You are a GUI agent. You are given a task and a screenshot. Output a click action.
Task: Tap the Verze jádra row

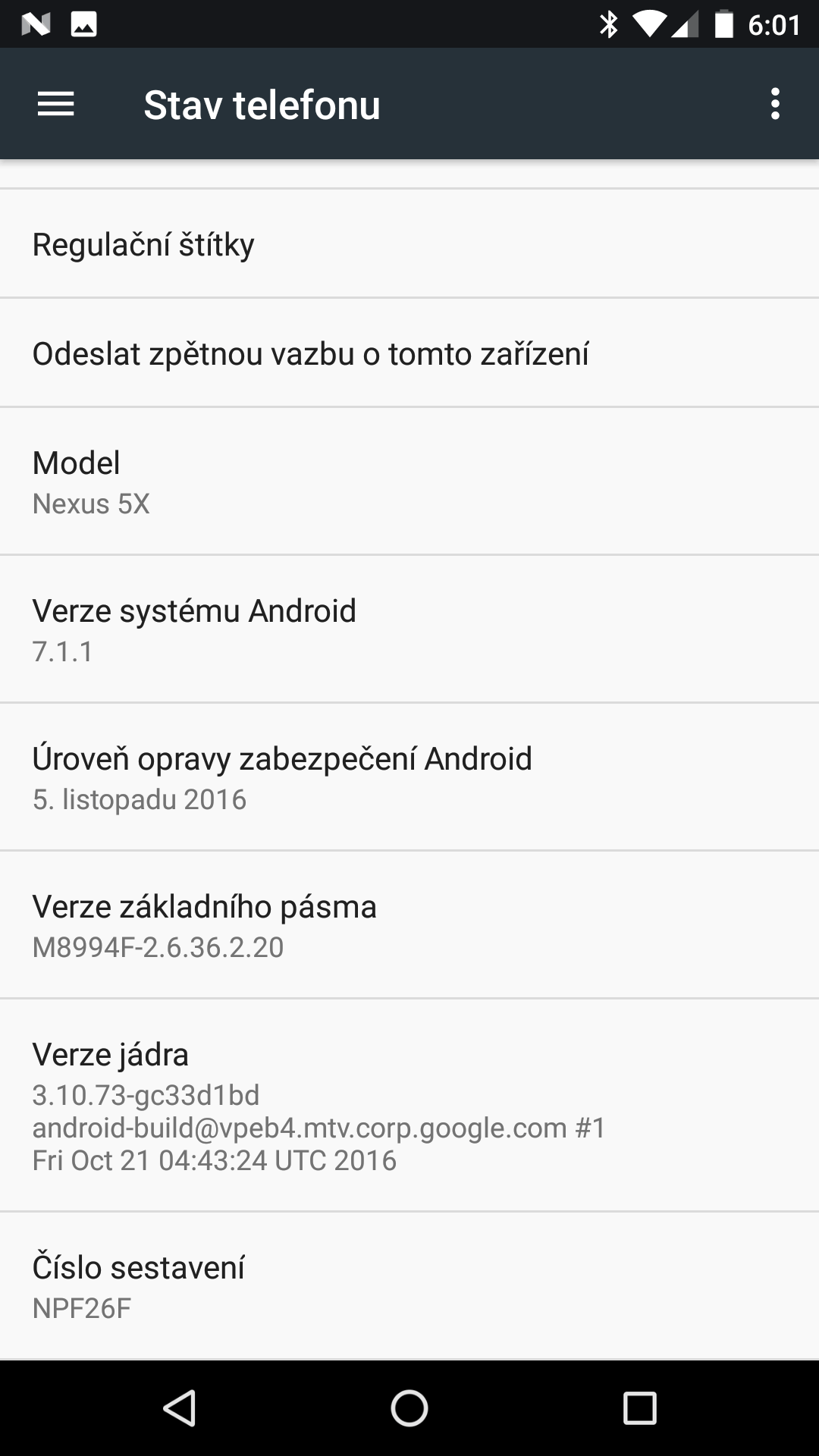[409, 1106]
